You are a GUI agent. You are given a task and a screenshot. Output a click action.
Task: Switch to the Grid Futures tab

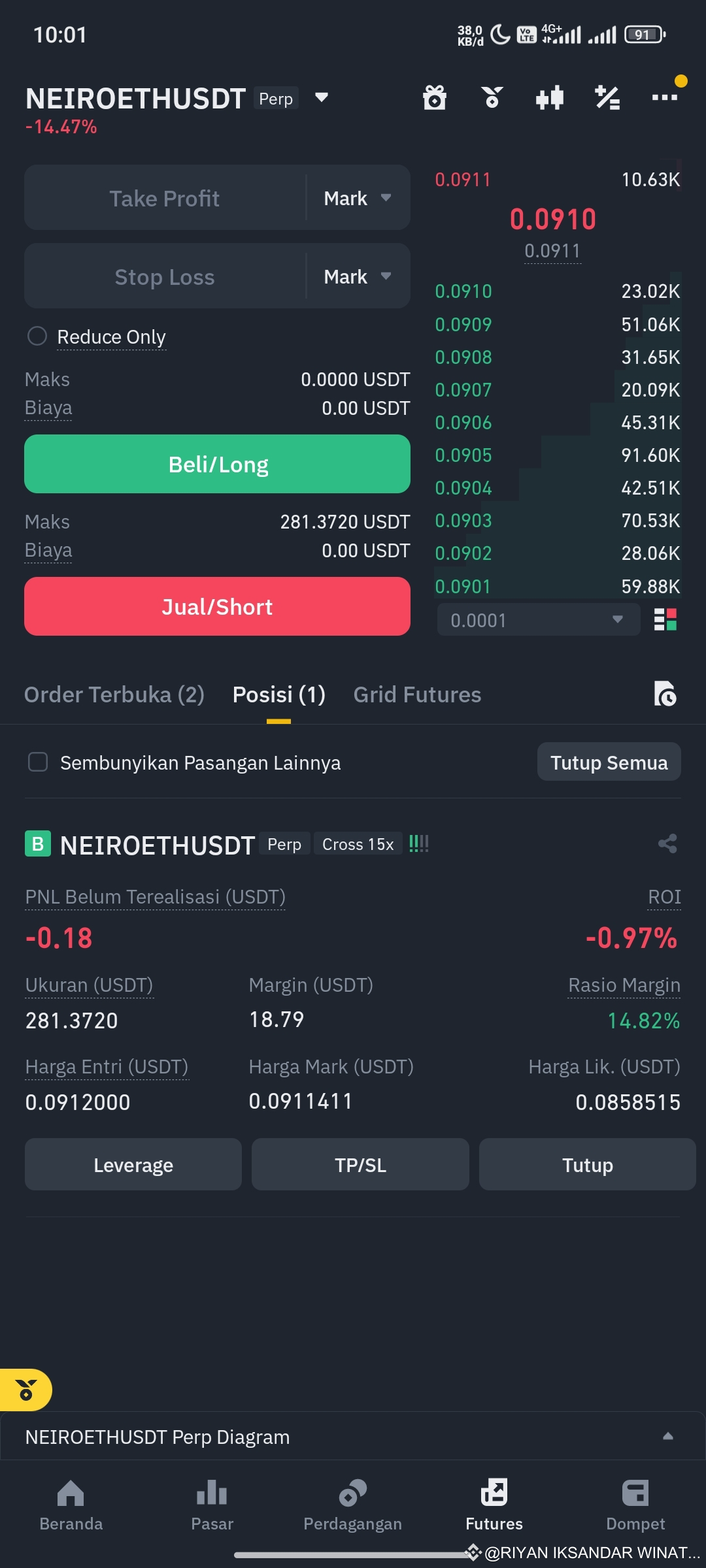pyautogui.click(x=416, y=694)
